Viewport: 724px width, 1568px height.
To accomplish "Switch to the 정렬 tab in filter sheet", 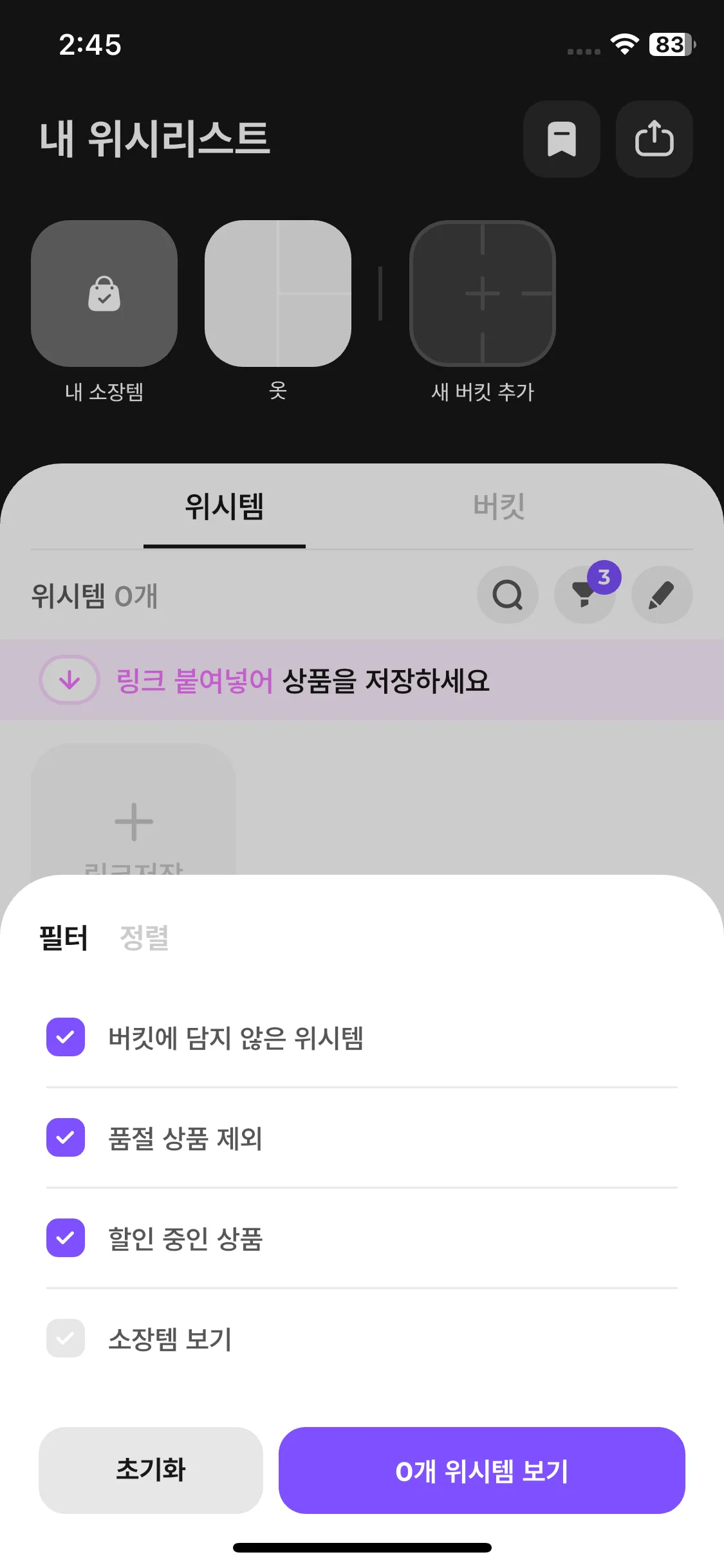I will (x=144, y=938).
